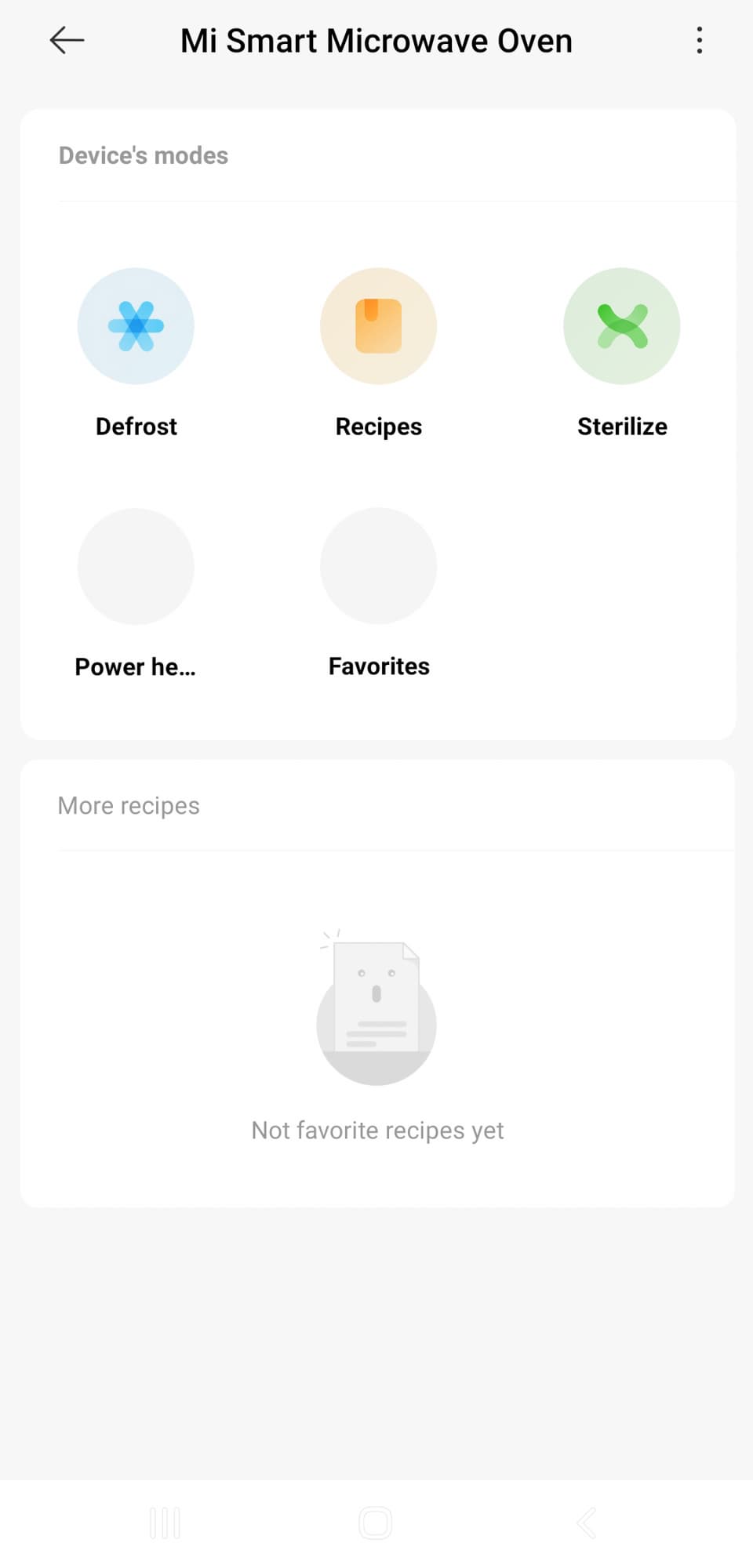Open the Power heating mode
The image size is (753, 1568).
pos(136,566)
